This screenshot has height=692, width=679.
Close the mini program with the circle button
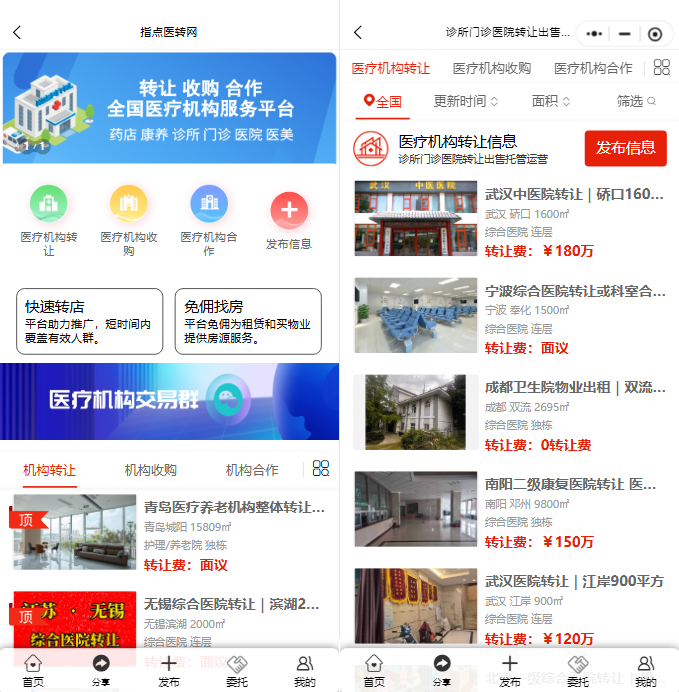click(x=655, y=33)
